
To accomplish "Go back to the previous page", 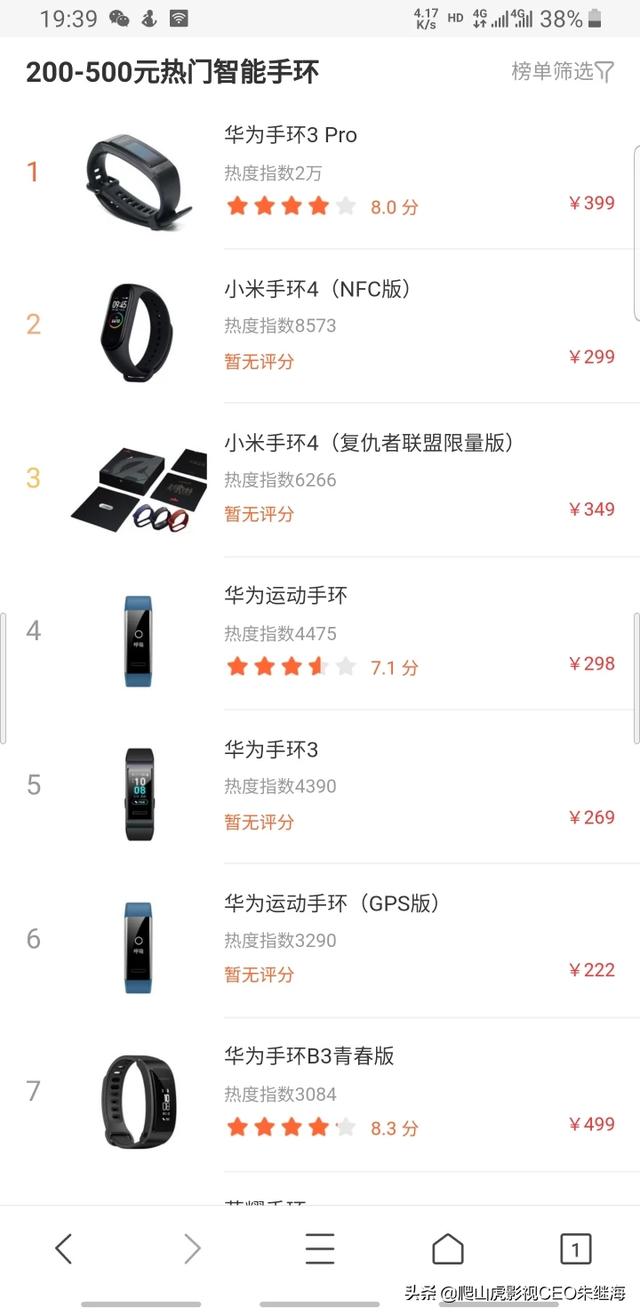I will pyautogui.click(x=64, y=1248).
